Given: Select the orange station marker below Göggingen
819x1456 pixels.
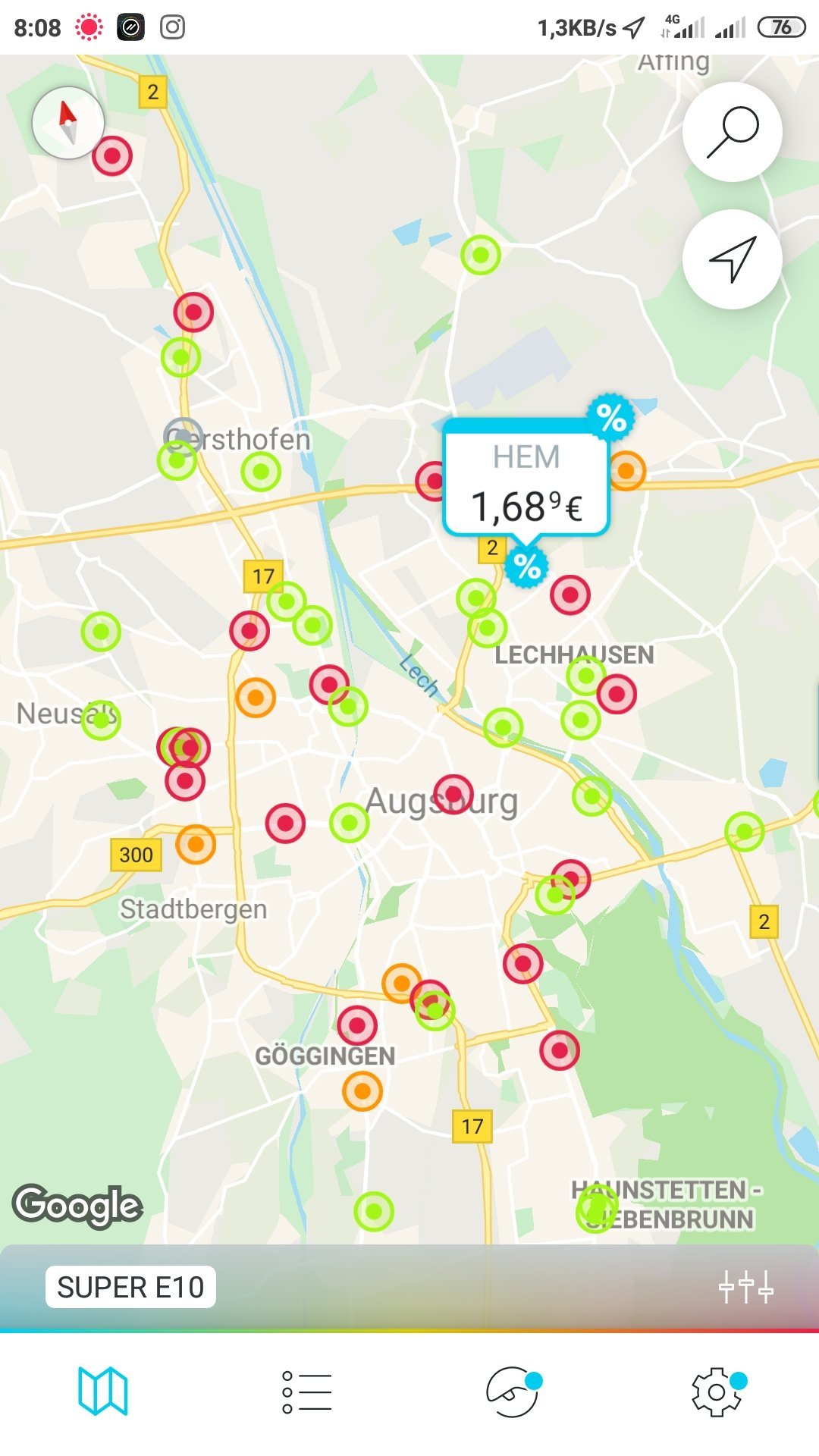Looking at the screenshot, I should tap(362, 1091).
